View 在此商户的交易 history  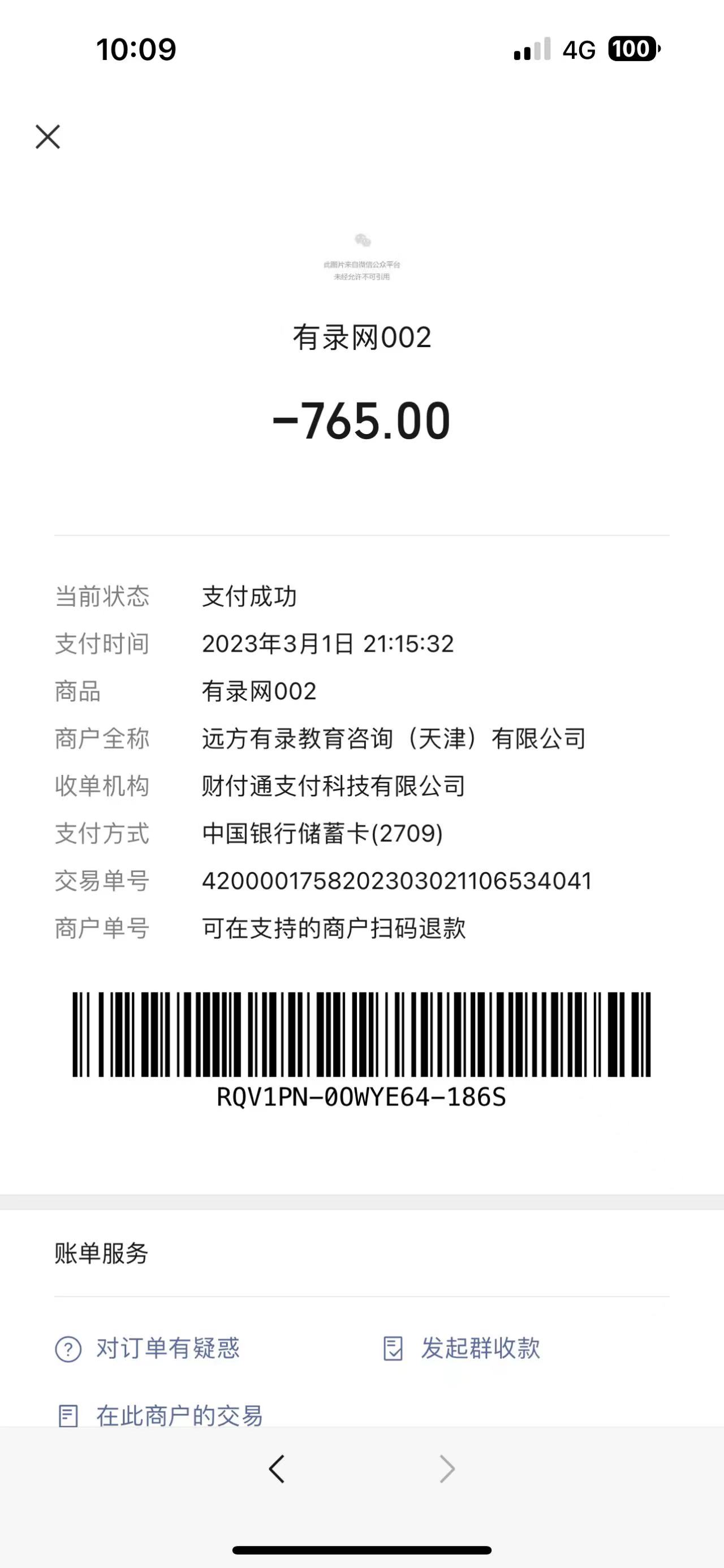coord(160,1416)
